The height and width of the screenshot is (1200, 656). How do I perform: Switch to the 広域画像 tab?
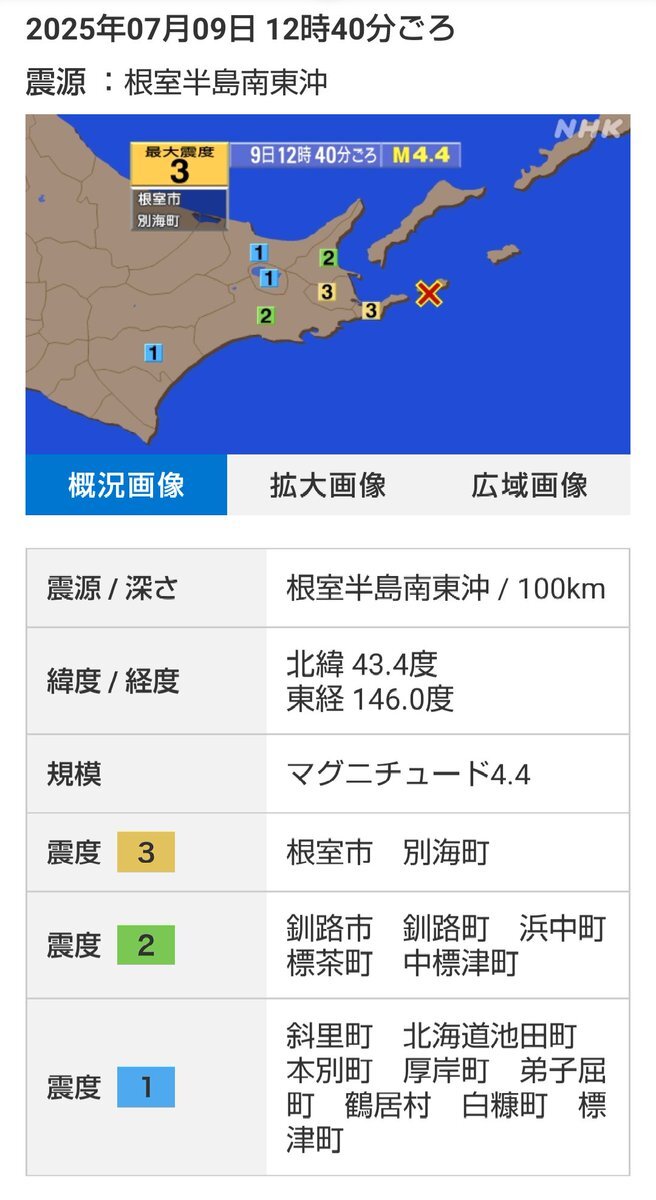pyautogui.click(x=530, y=485)
